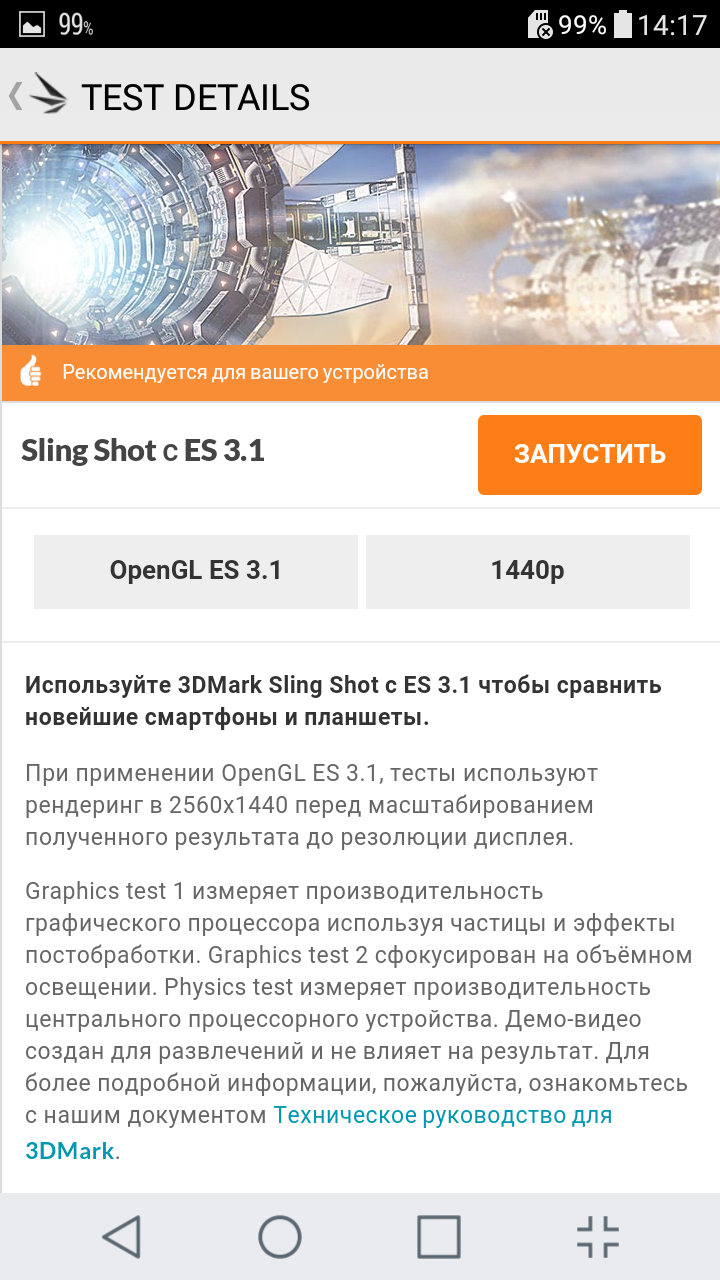Tap the system back button

tap(122, 1237)
